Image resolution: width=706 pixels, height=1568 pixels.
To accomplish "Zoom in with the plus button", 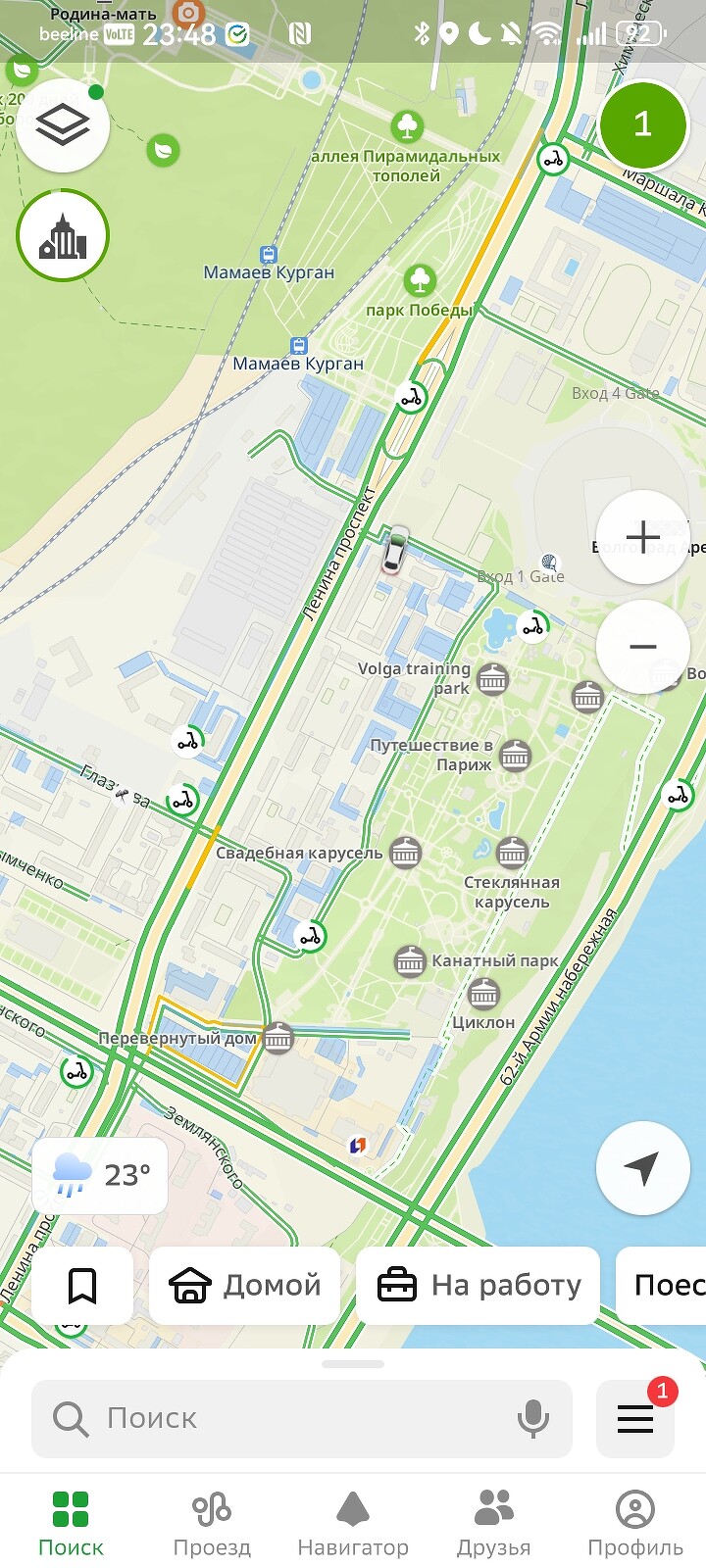I will (x=642, y=537).
